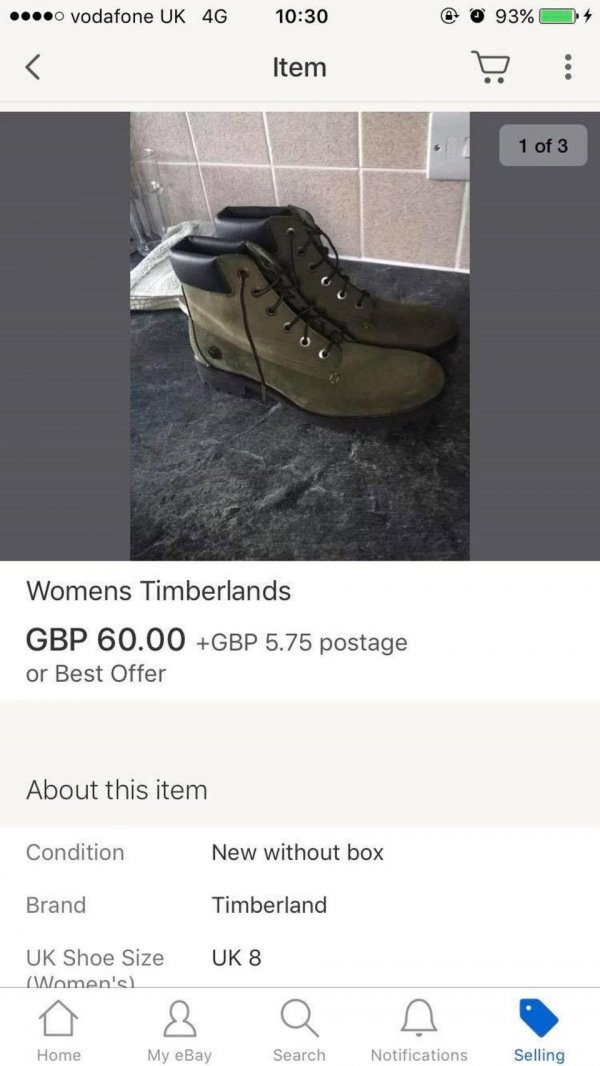Open the Search tab
Image resolution: width=600 pixels, height=1066 pixels.
(299, 1030)
